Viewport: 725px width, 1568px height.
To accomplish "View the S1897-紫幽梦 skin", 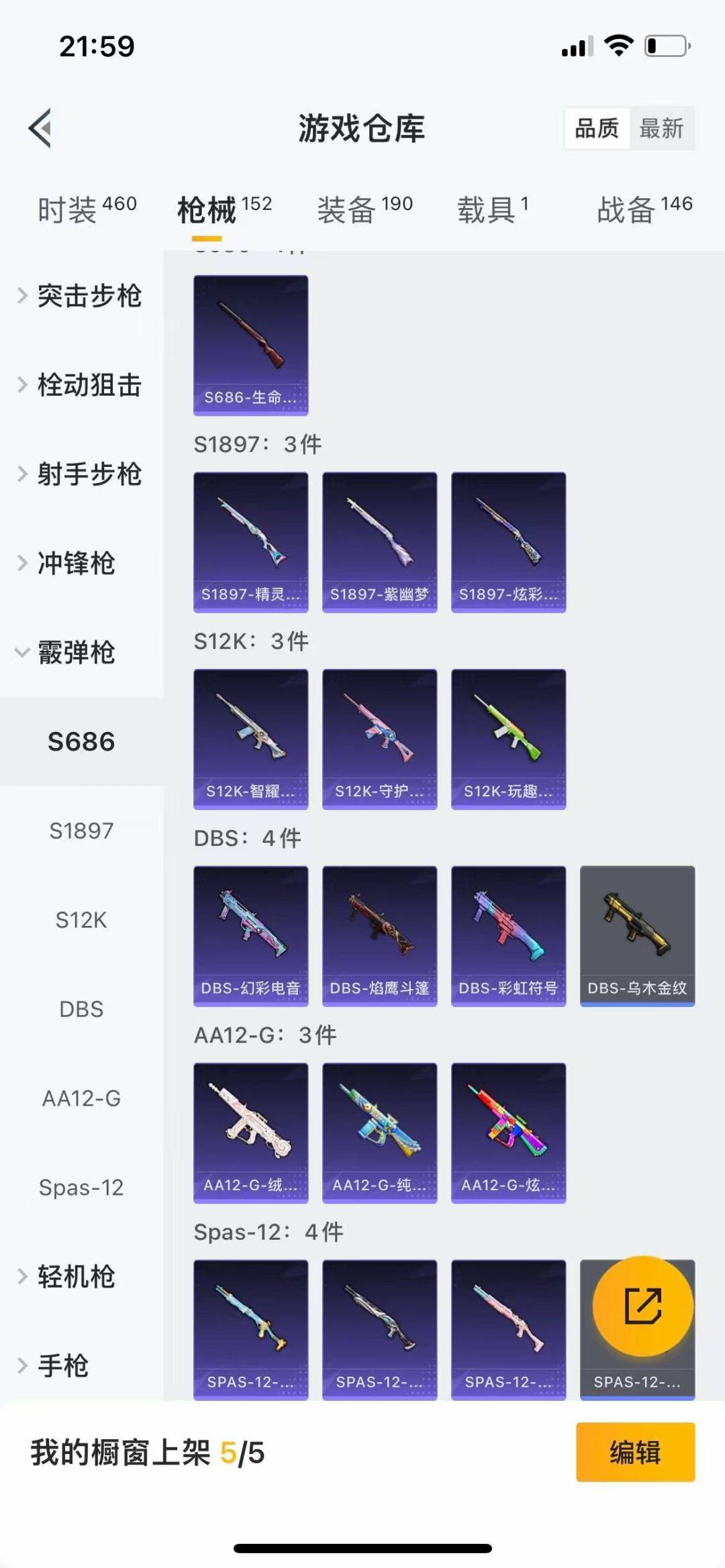I will (379, 542).
